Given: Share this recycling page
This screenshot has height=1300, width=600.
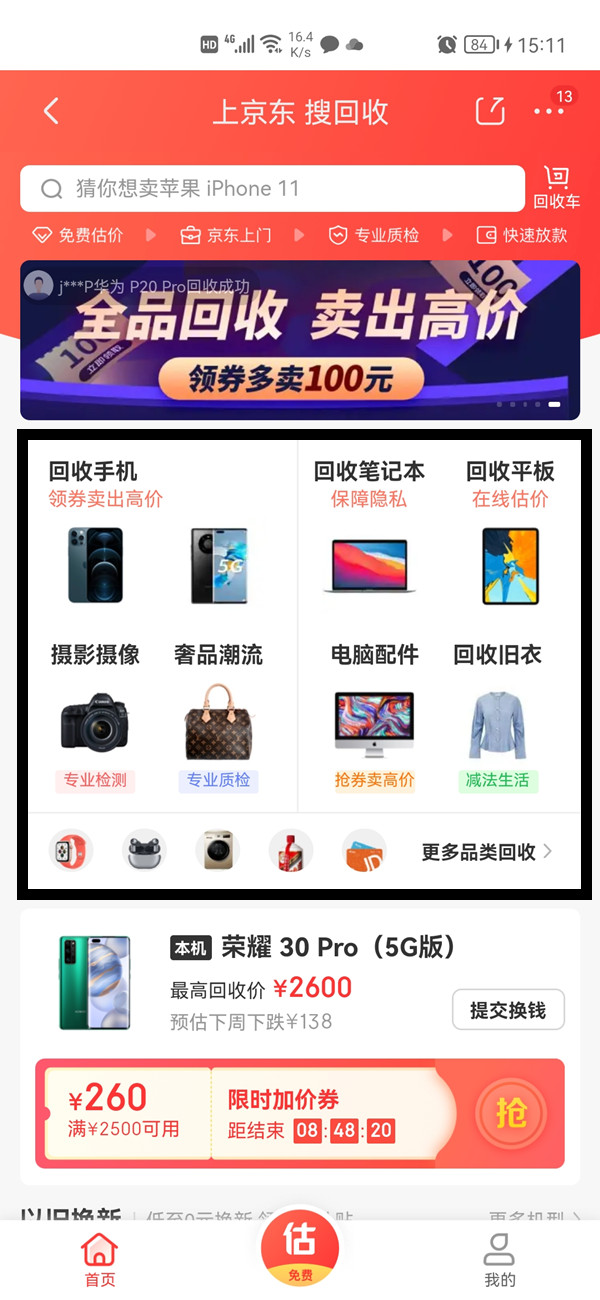Looking at the screenshot, I should 489,111.
